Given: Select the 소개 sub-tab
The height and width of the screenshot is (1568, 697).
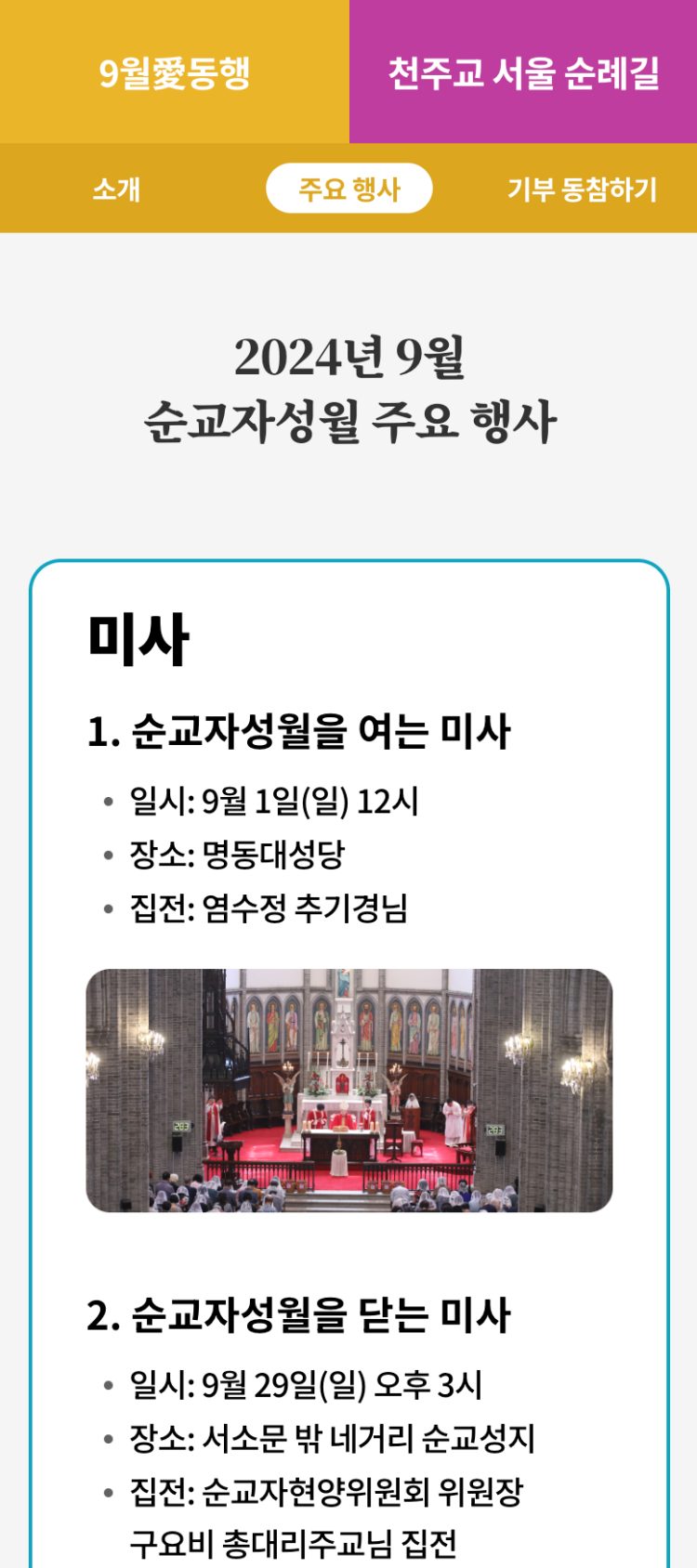Looking at the screenshot, I should coord(116,189).
